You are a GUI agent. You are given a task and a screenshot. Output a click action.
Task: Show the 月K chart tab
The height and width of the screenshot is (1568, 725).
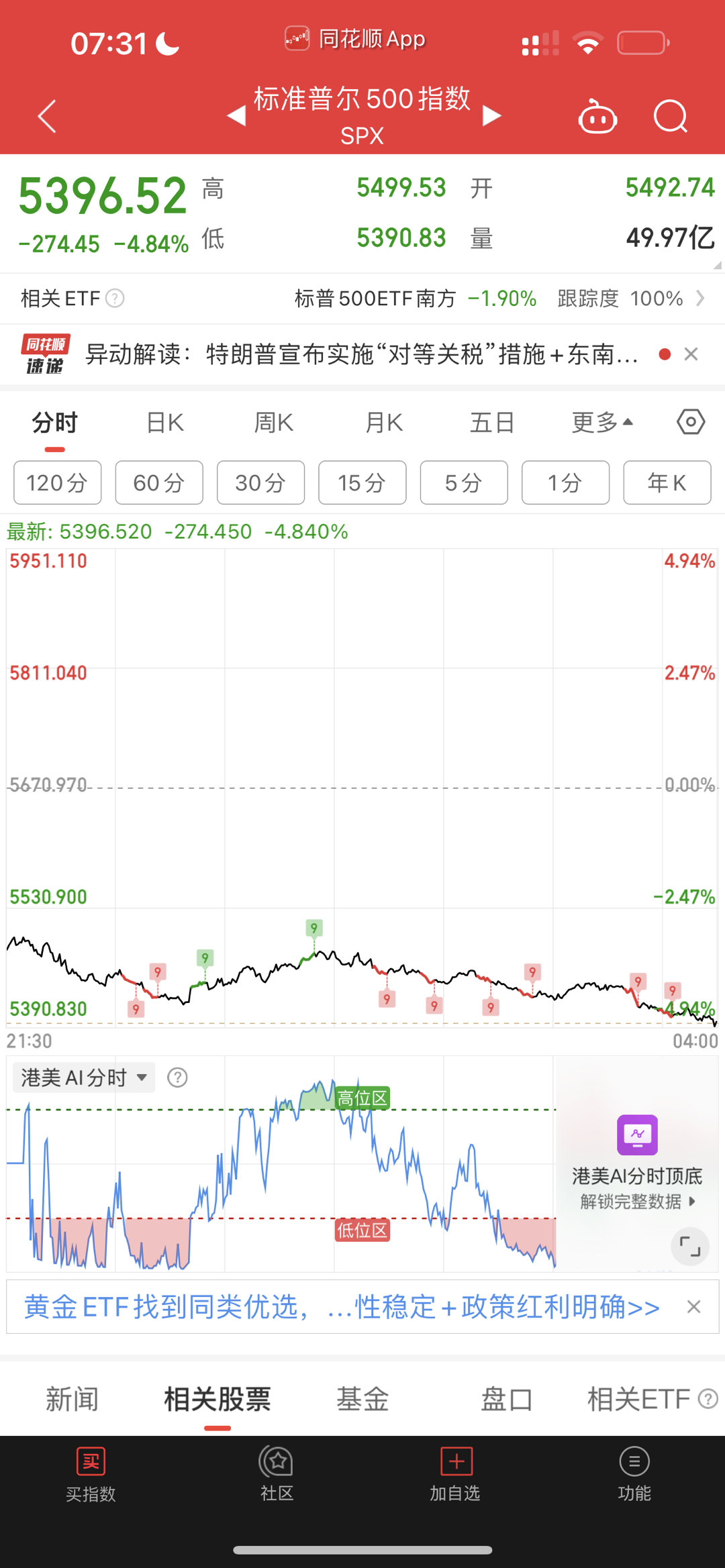tap(383, 423)
